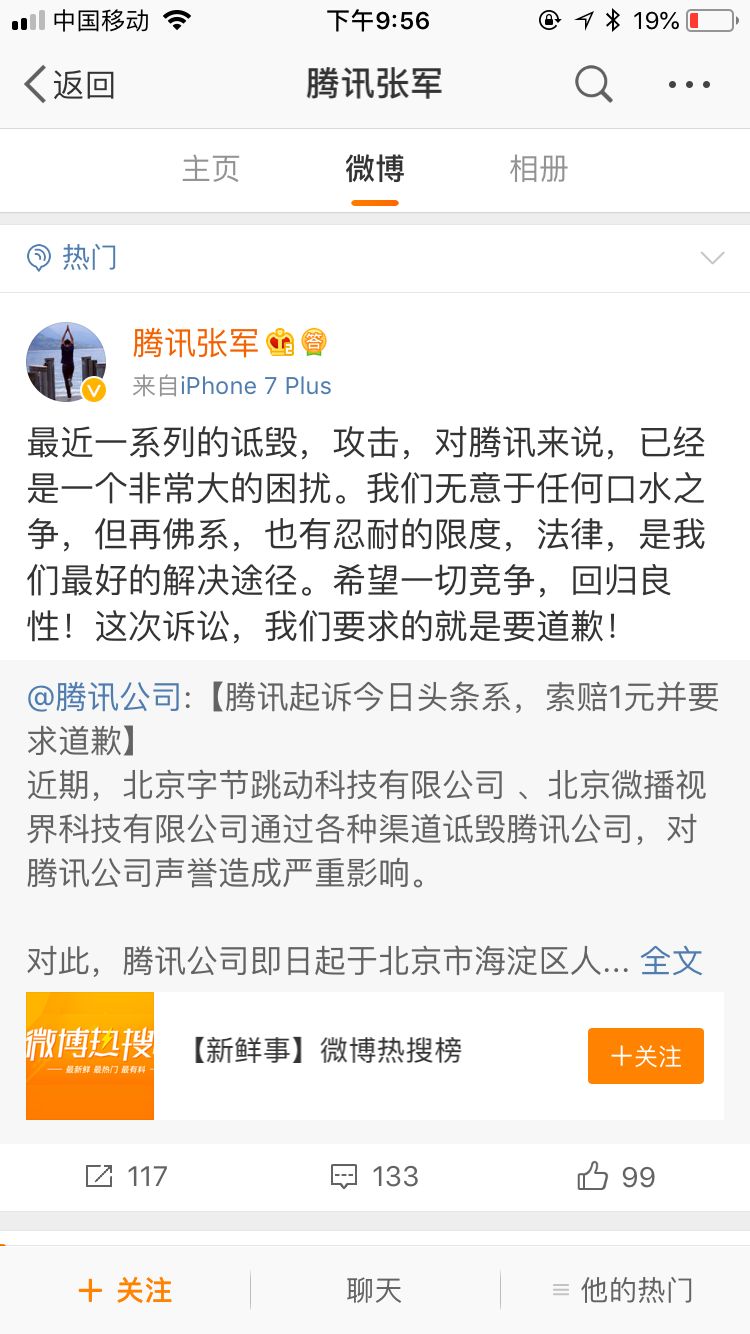Expand the quoted post via 全文

tap(671, 961)
